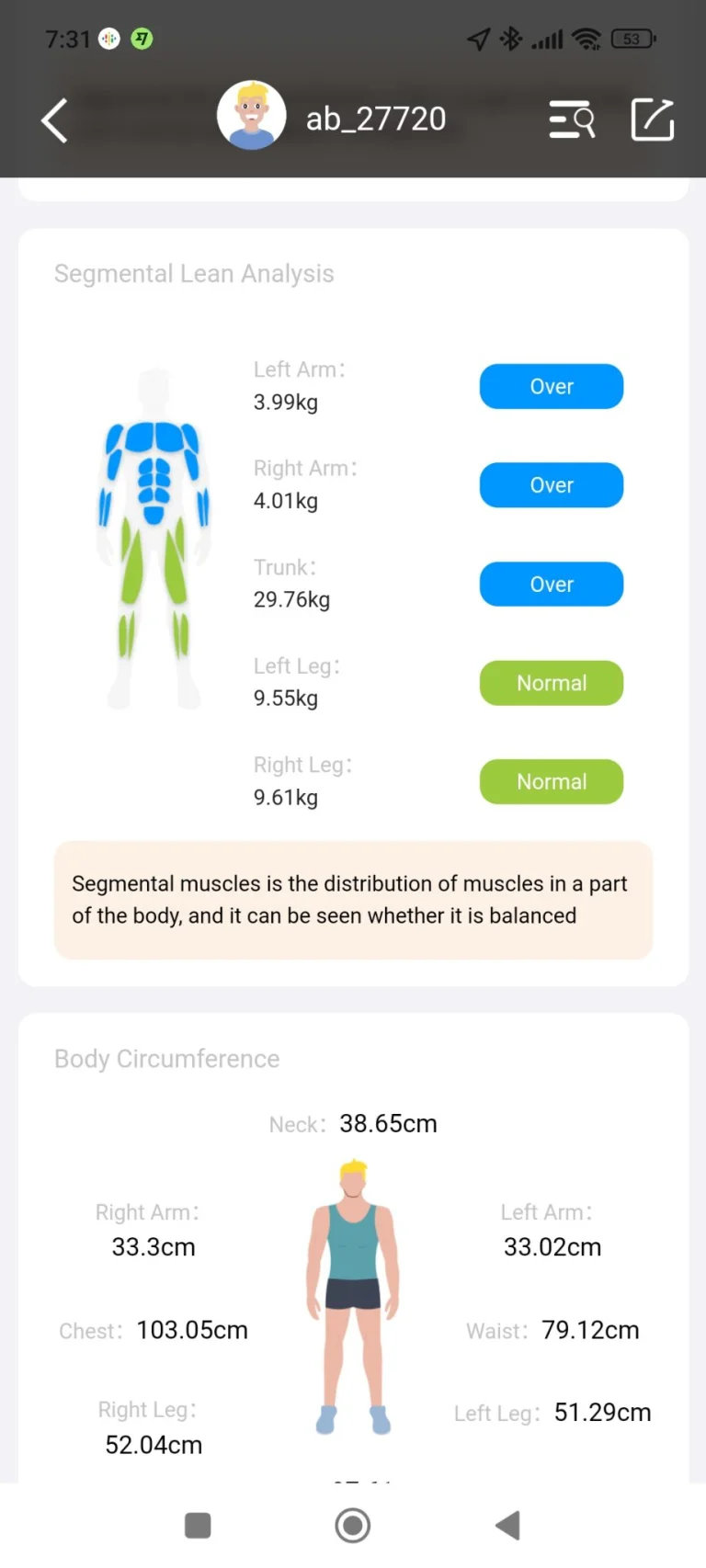
Task: Open the search filter icon in header
Action: (x=572, y=119)
